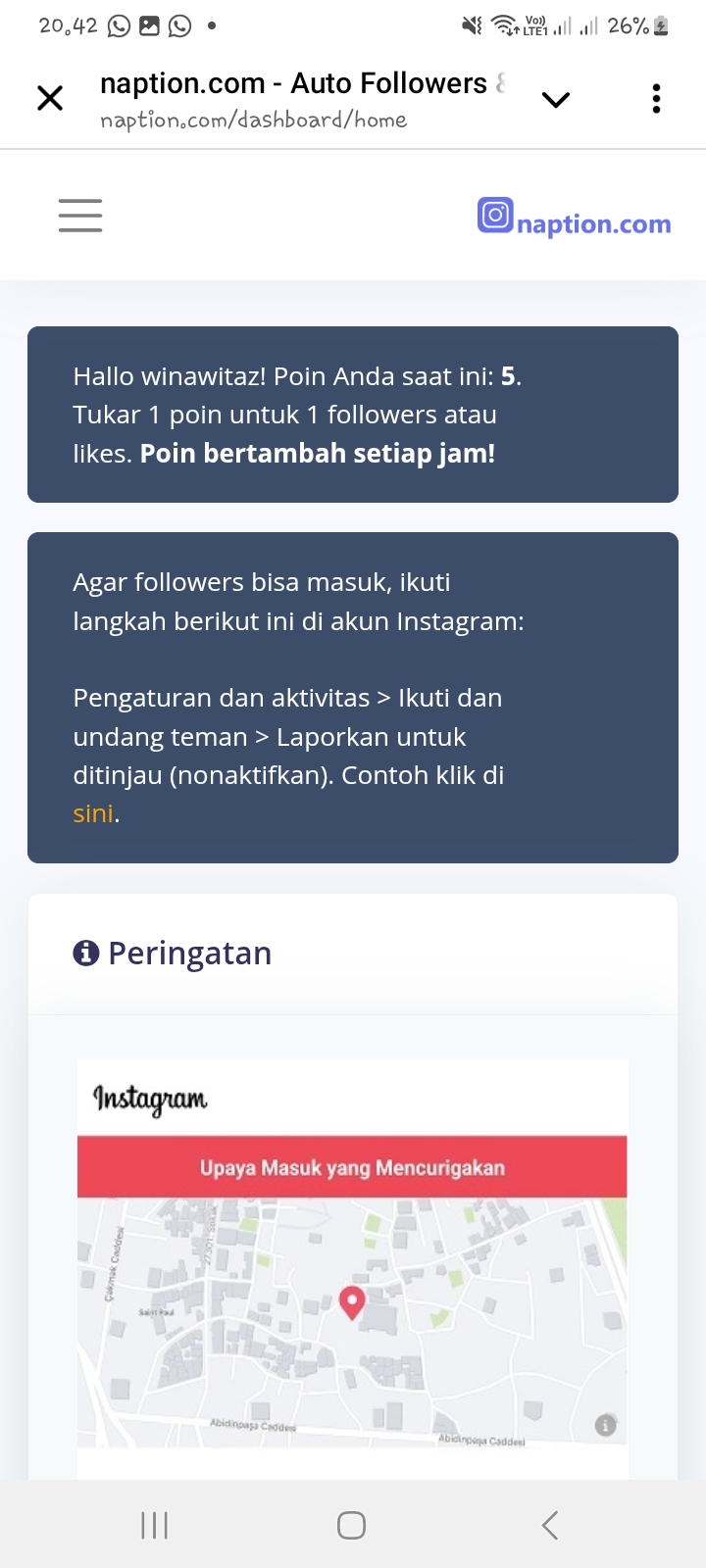The image size is (706, 1568).
Task: Tap the naption.com logo link
Action: 574,219
